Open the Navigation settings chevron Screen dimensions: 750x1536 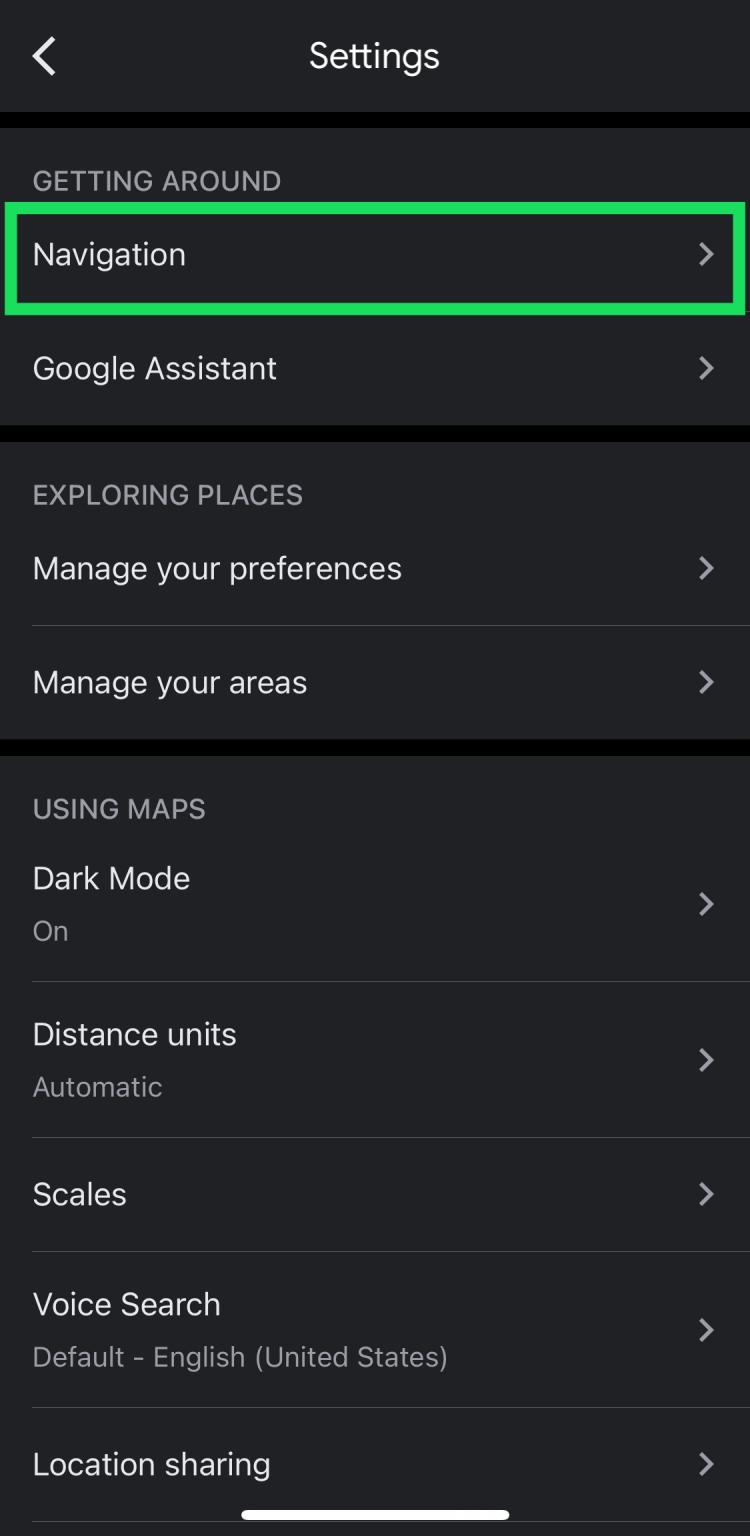[707, 254]
